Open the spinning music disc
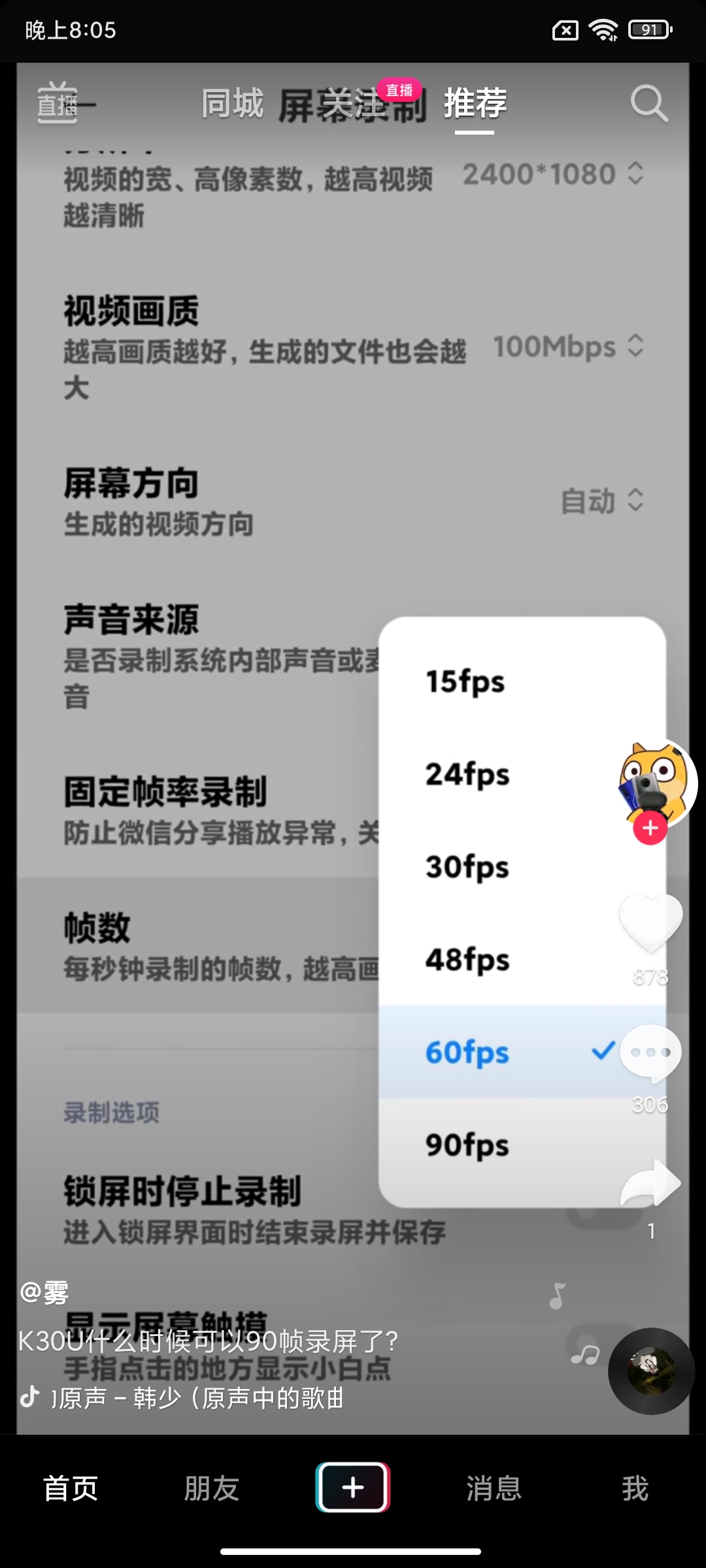Image resolution: width=706 pixels, height=1568 pixels. [x=651, y=1371]
